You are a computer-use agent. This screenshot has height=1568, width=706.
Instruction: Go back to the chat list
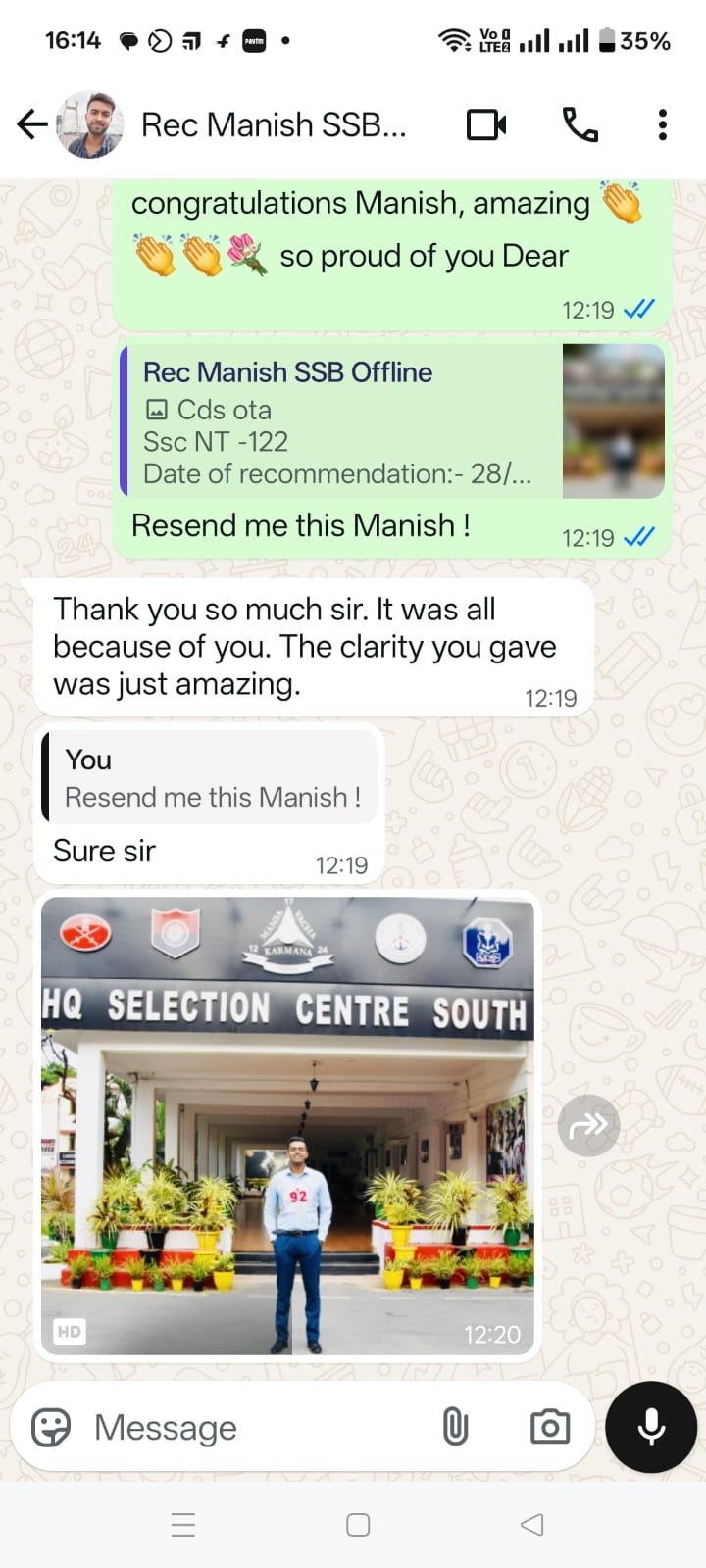click(x=31, y=124)
